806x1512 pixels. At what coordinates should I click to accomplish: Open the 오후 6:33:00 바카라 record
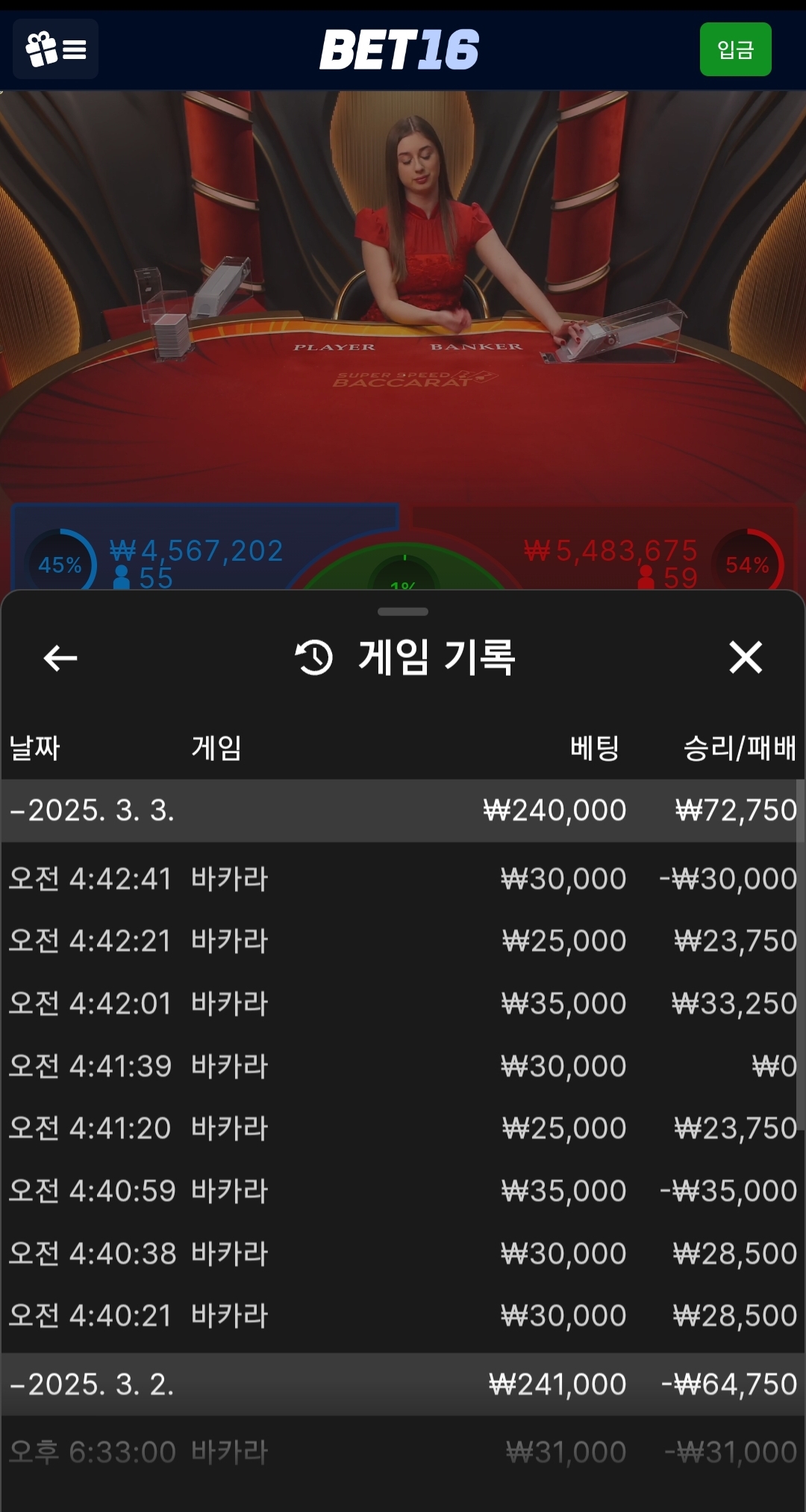coord(402,1452)
